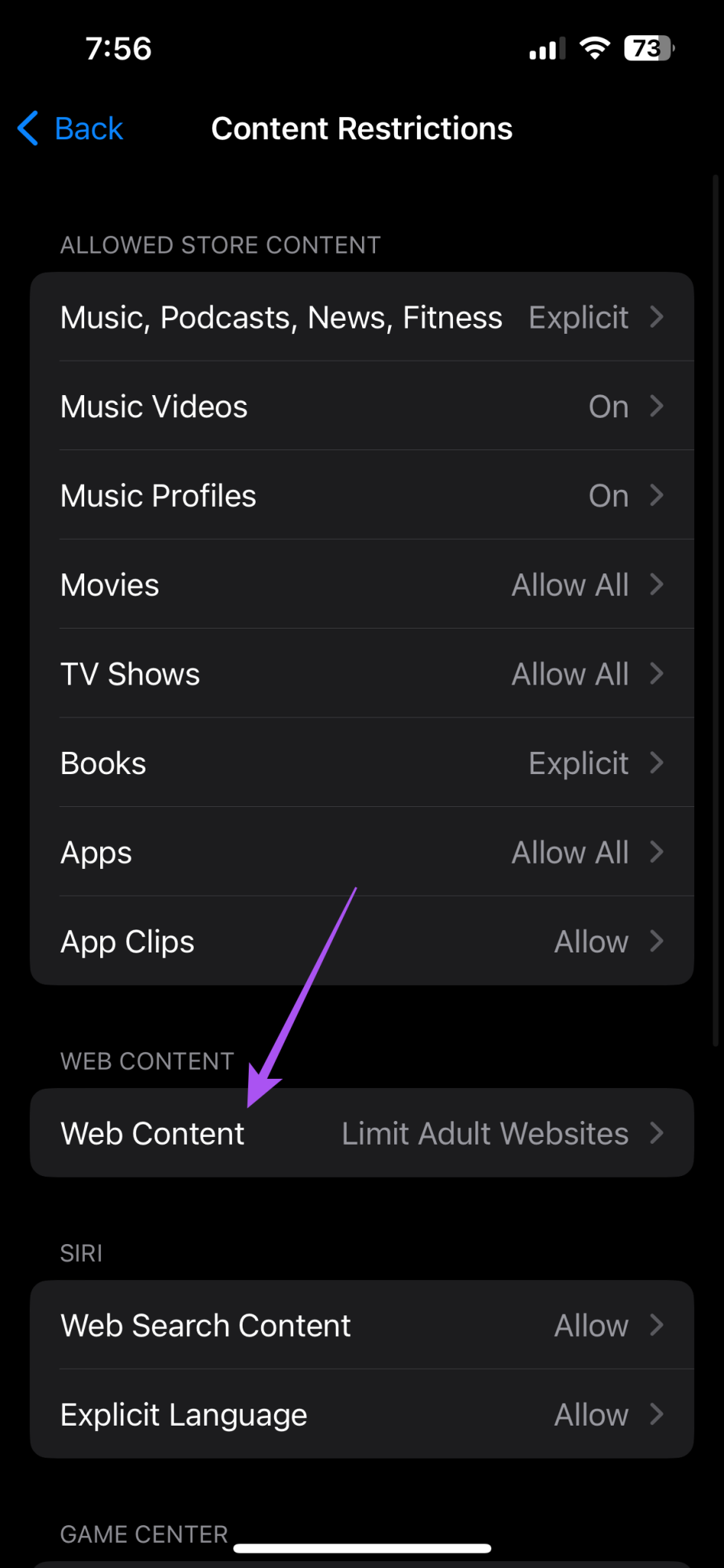Open Music, Podcasts, News, Fitness settings
This screenshot has width=724, height=1568.
[361, 317]
